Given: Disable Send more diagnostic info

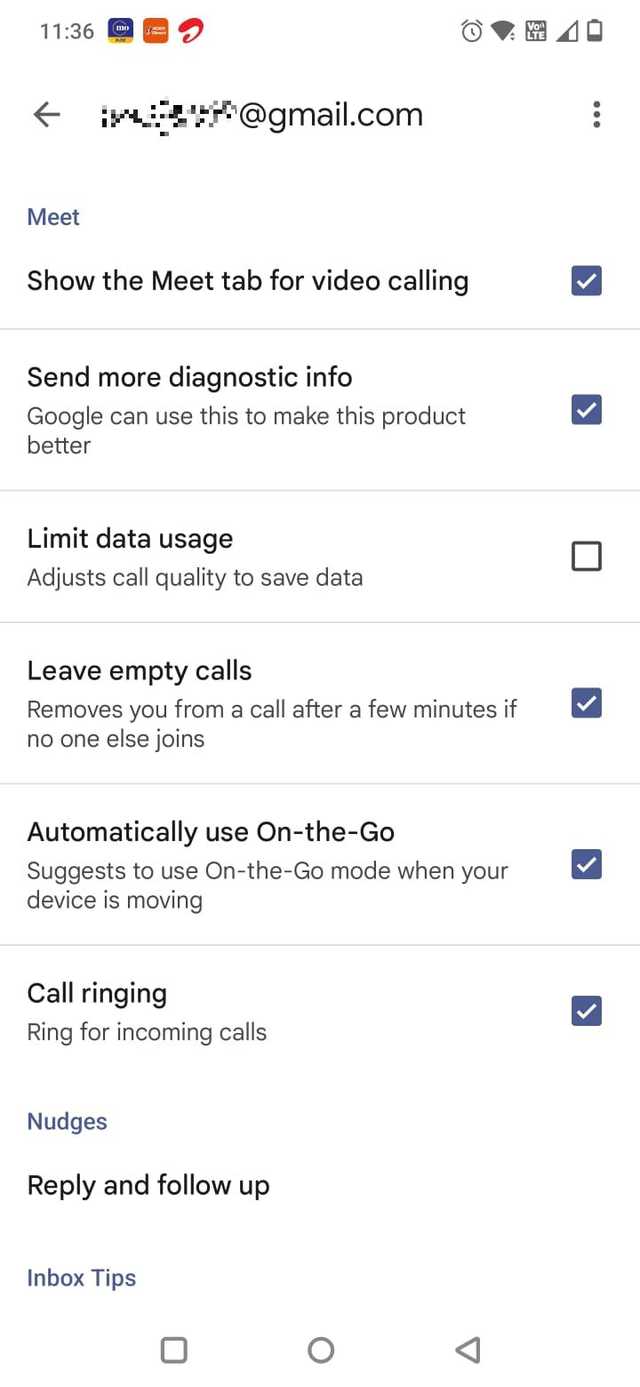Looking at the screenshot, I should click(586, 410).
